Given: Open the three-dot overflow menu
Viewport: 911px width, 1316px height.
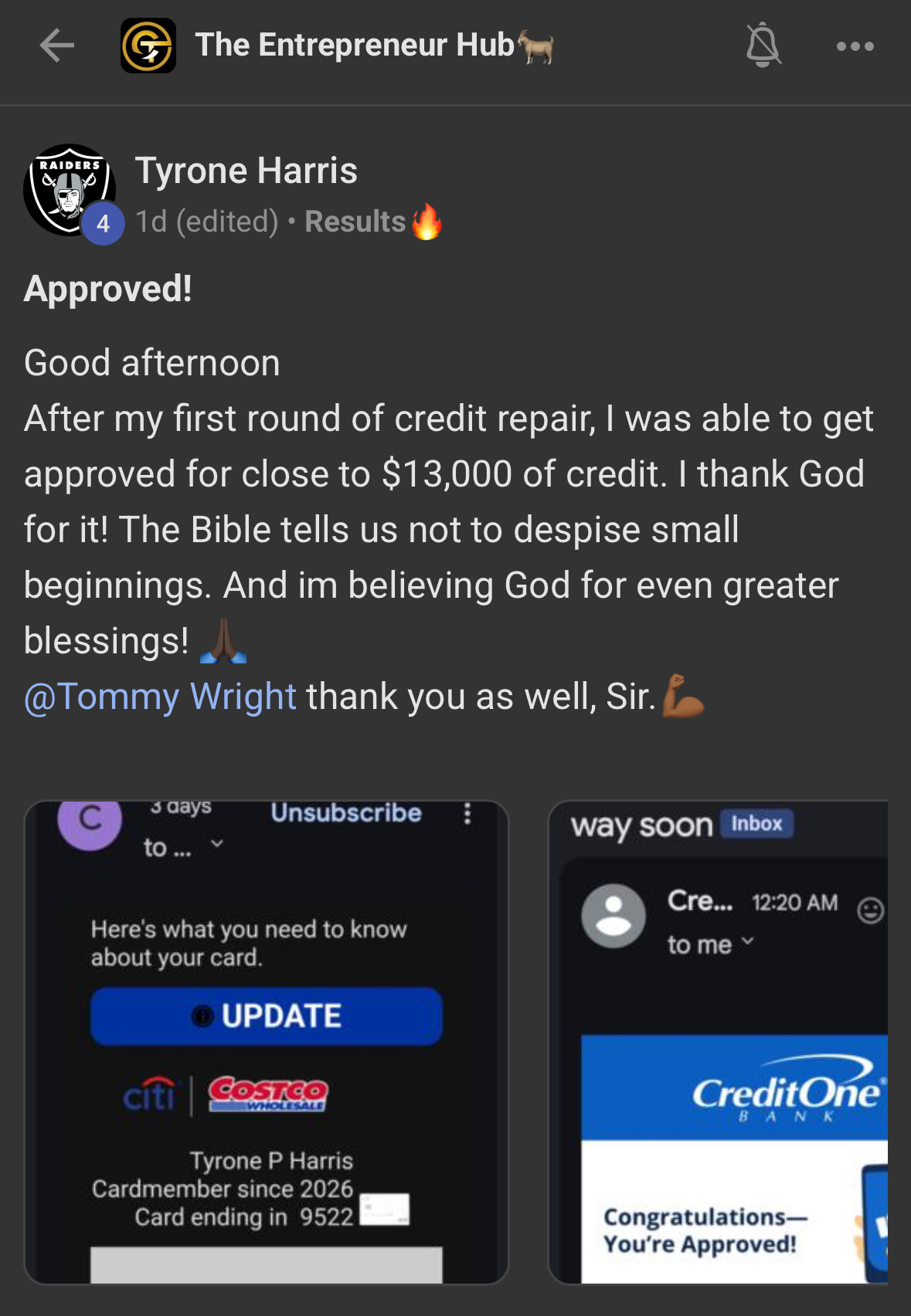Looking at the screenshot, I should pyautogui.click(x=855, y=46).
